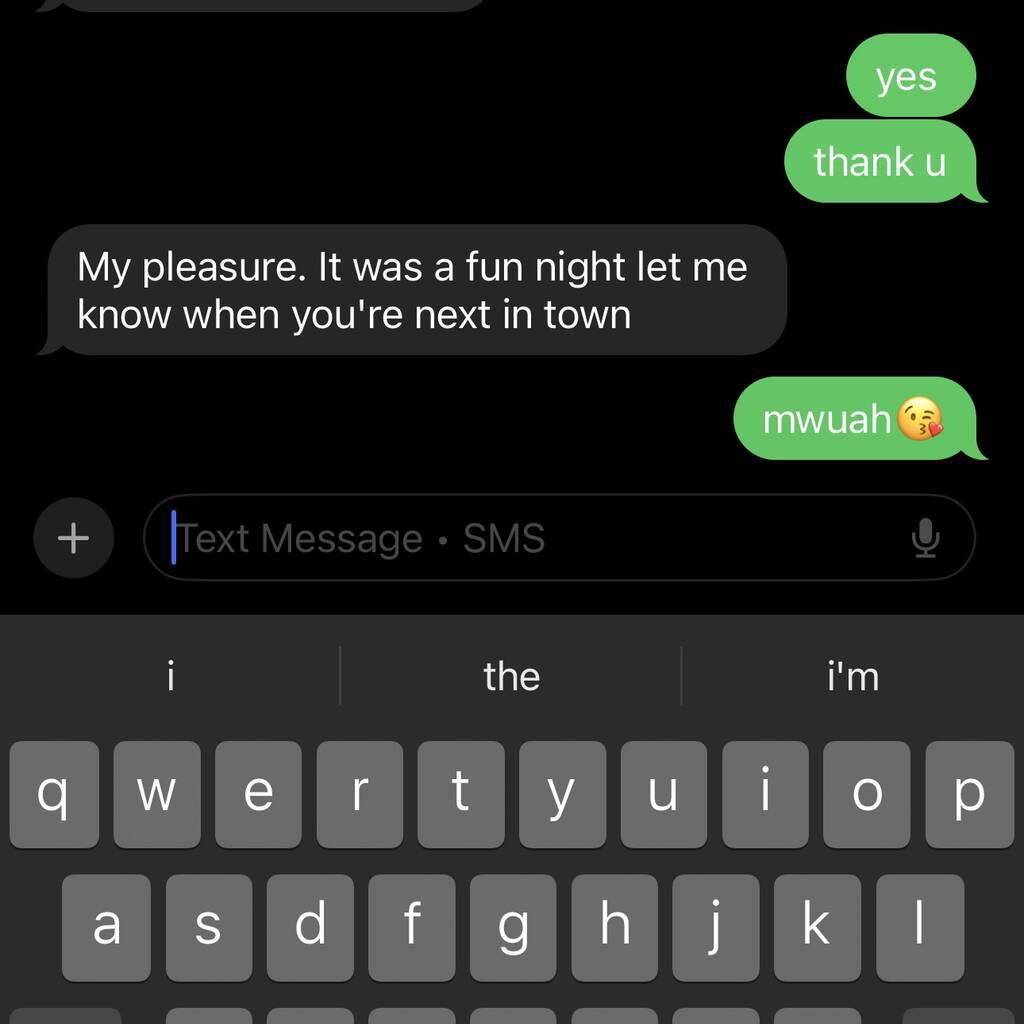Hit the h key on the keyboard
This screenshot has height=1024, width=1024.
[x=614, y=927]
